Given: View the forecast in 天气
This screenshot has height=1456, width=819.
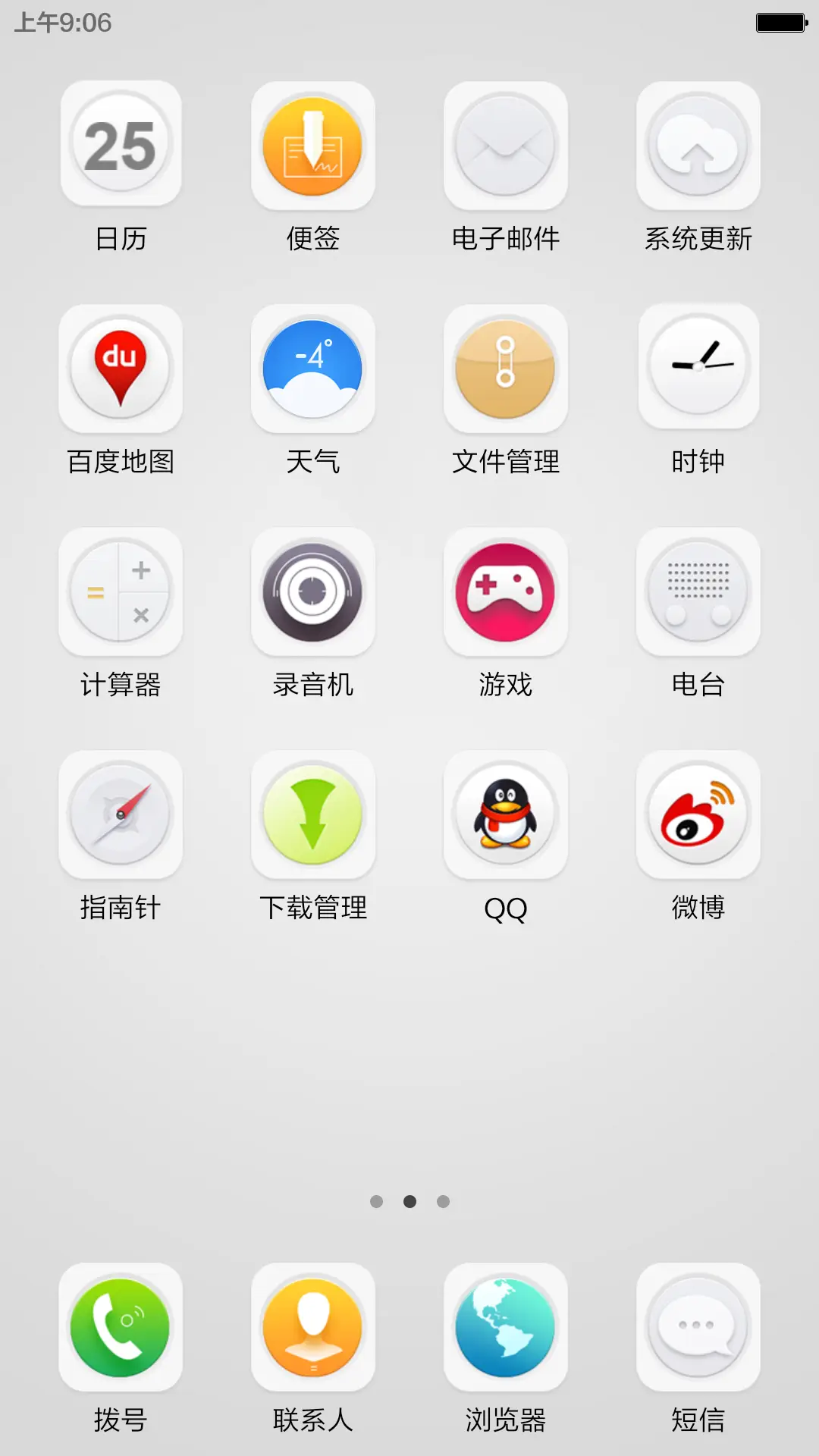Looking at the screenshot, I should coord(313,369).
